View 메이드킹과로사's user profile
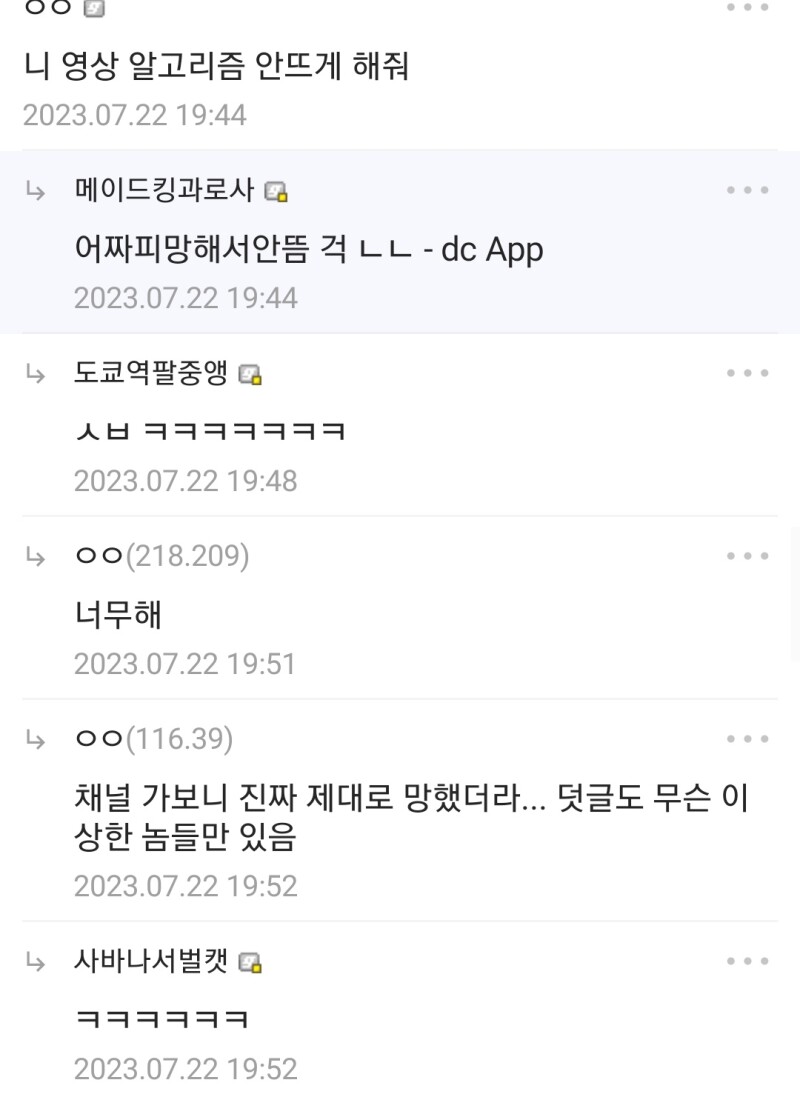Screen dimensions: 800x1097 [x=165, y=190]
